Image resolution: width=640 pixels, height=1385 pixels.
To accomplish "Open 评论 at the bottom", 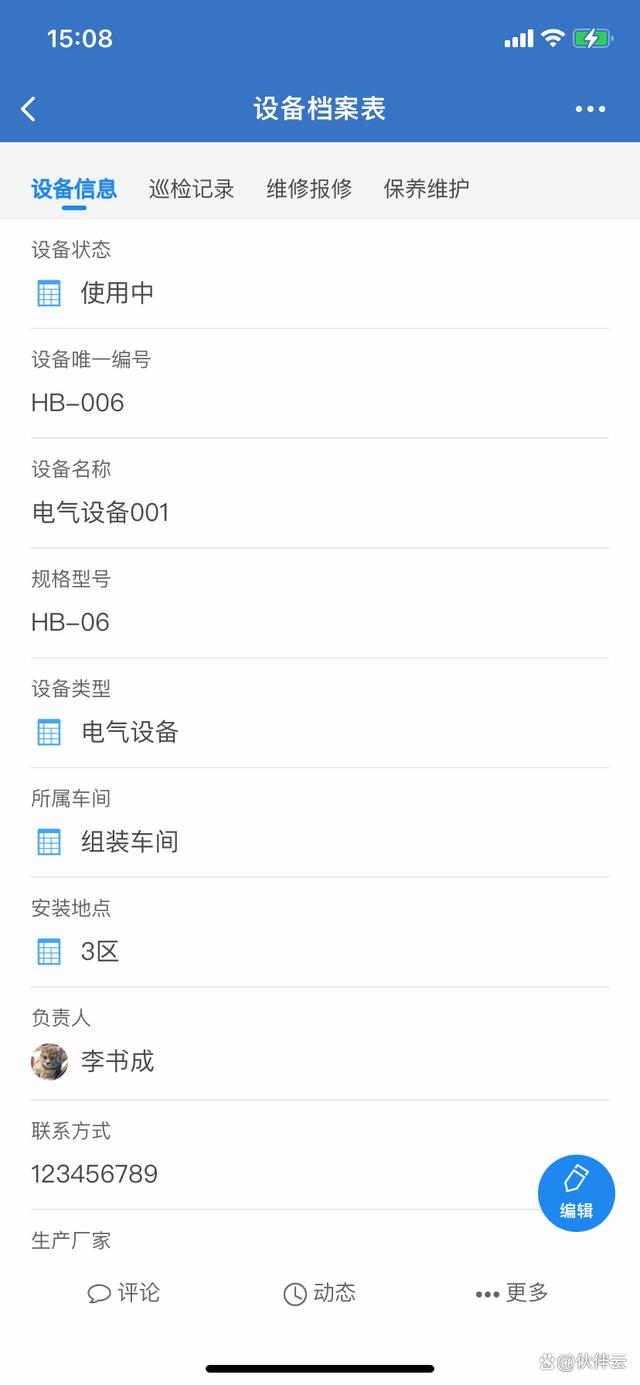I will [124, 1293].
